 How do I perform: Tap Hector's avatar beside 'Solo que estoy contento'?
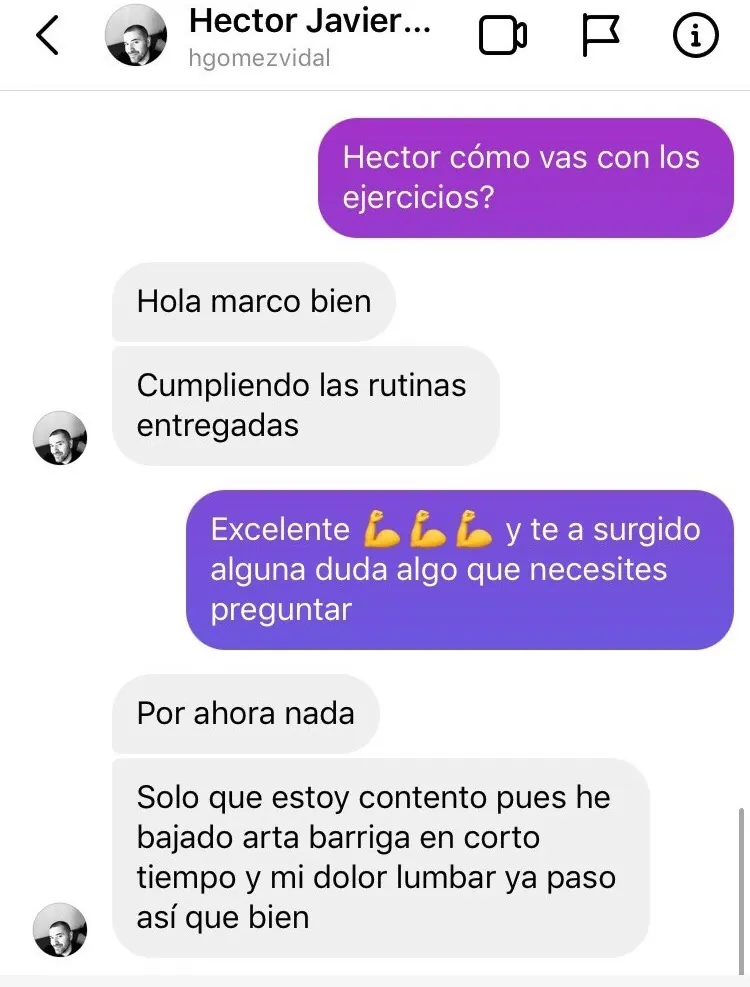point(61,930)
